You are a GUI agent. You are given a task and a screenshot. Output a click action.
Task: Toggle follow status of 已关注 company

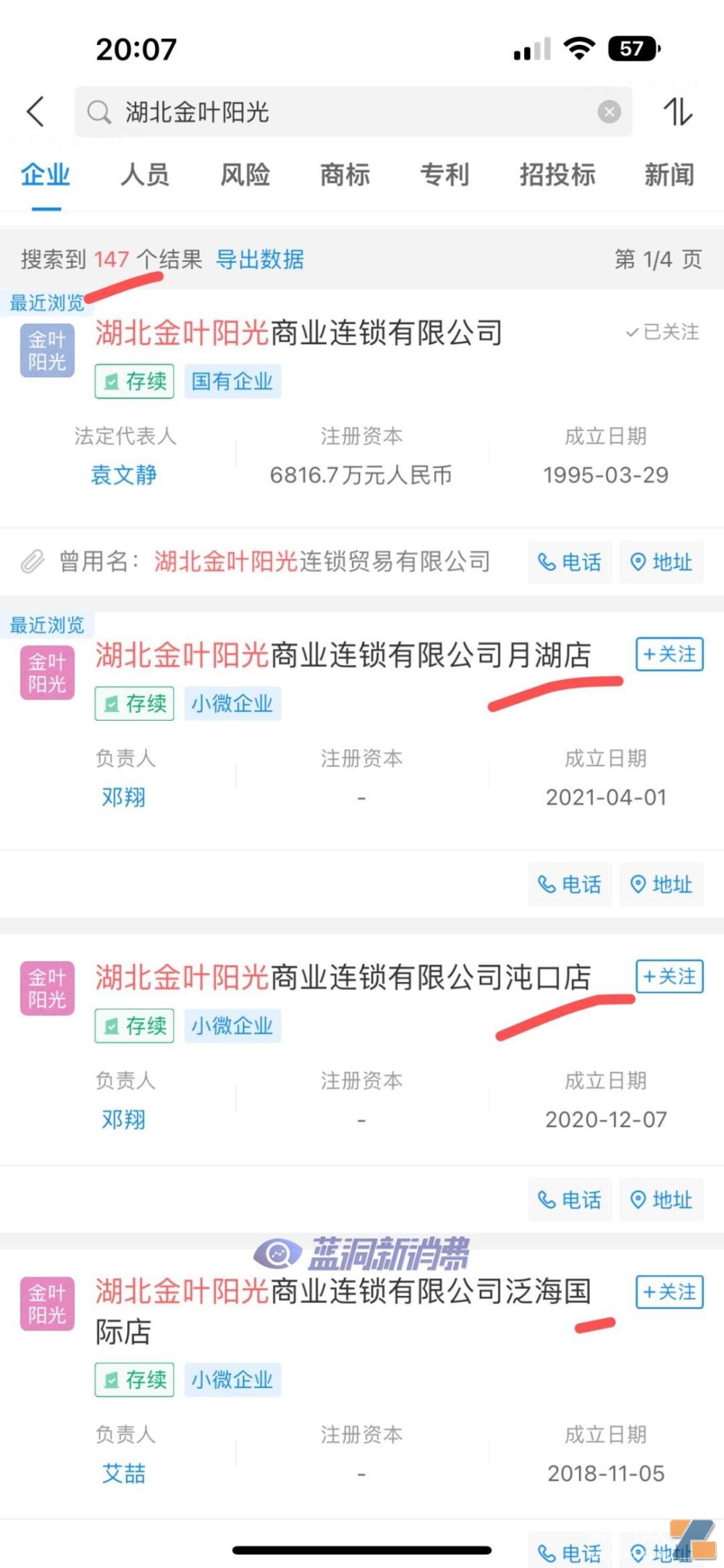click(661, 332)
